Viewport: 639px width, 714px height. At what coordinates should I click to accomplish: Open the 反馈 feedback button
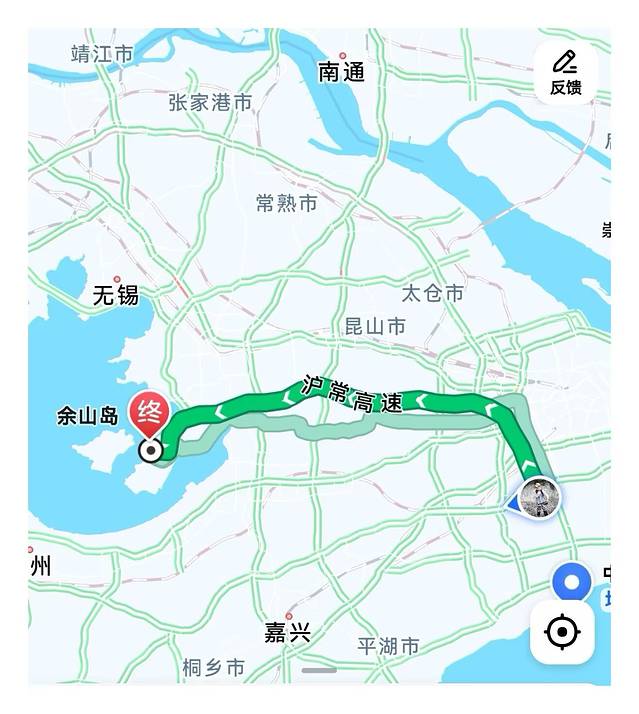click(x=565, y=72)
